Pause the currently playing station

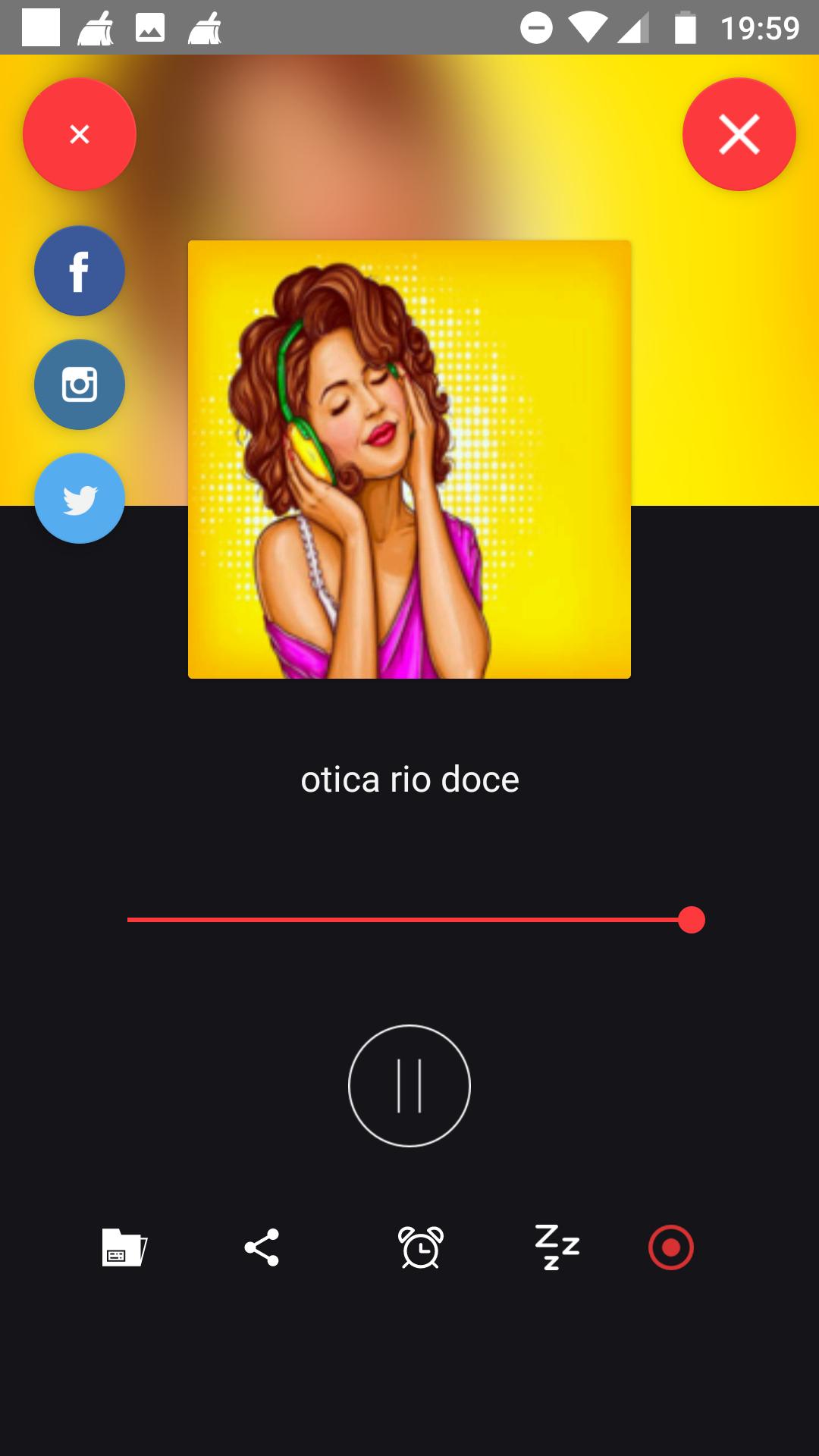tap(409, 1086)
